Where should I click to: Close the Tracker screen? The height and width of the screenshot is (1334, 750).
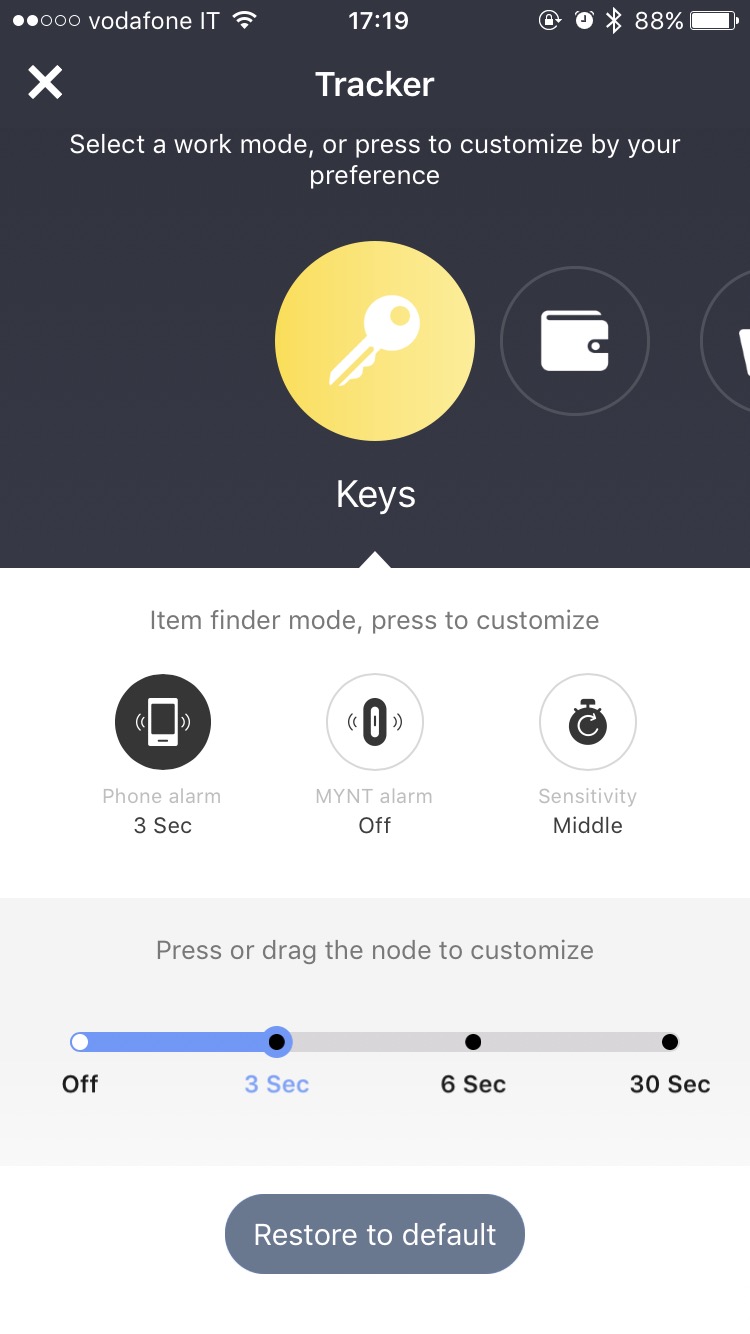coord(45,83)
